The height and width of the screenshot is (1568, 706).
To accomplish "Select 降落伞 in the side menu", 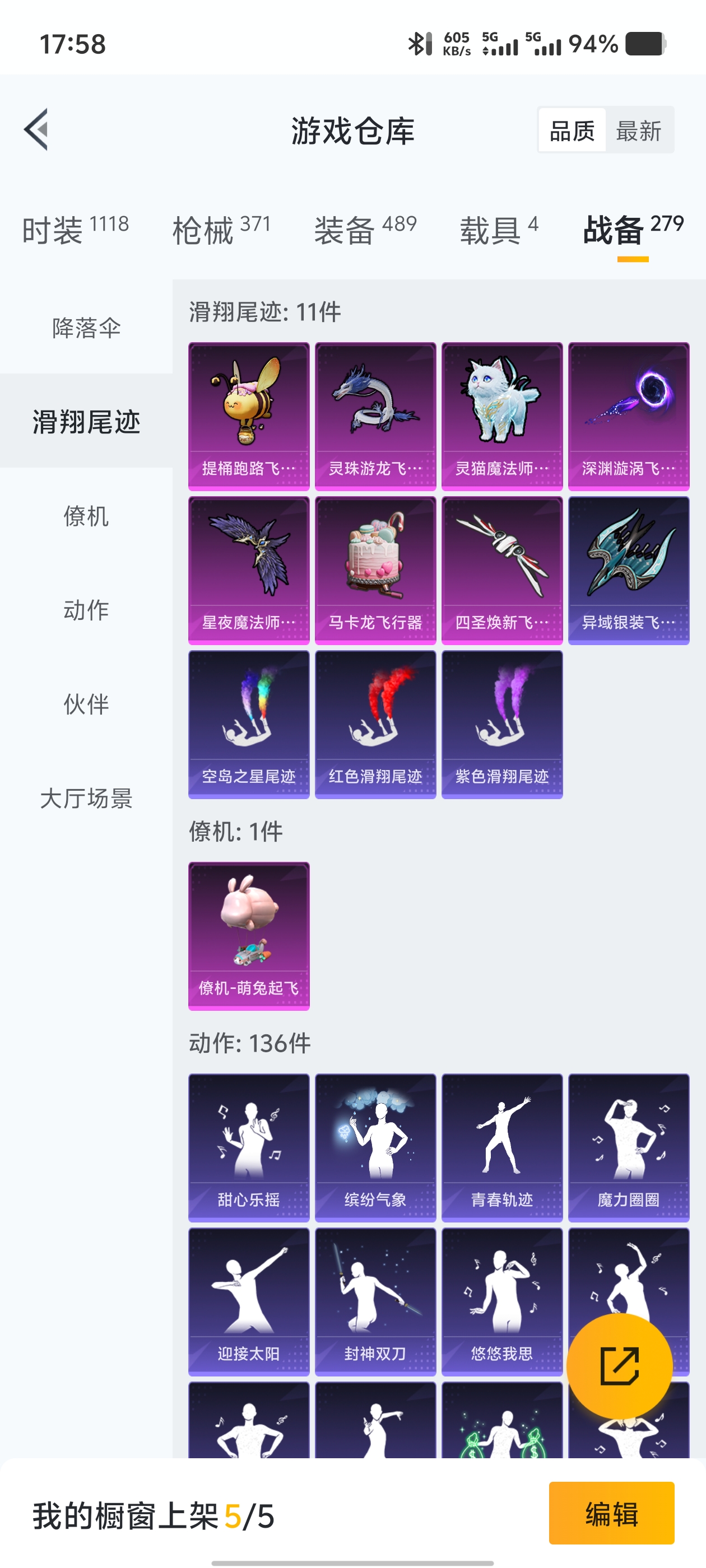I will pyautogui.click(x=86, y=328).
